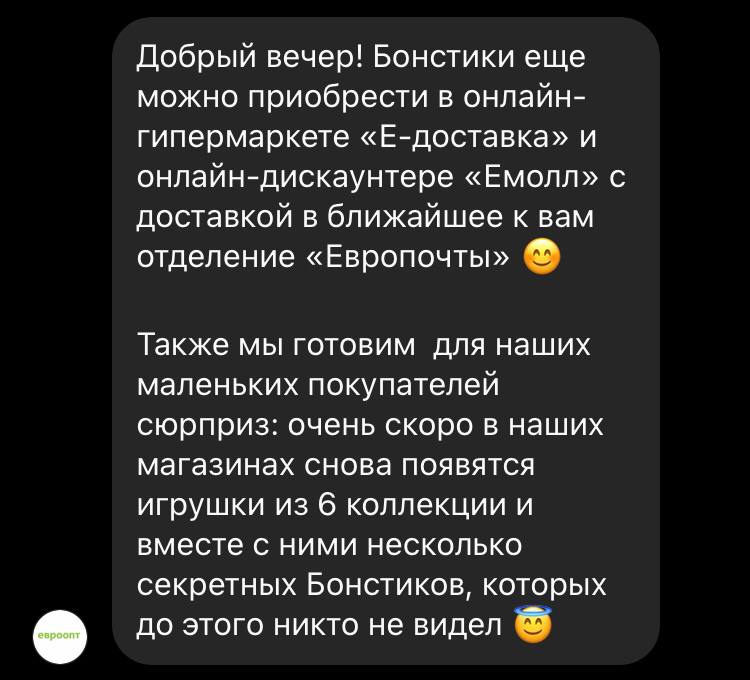This screenshot has width=750, height=680.
Task: Open the Евроопт sender avatar
Action: 61,636
